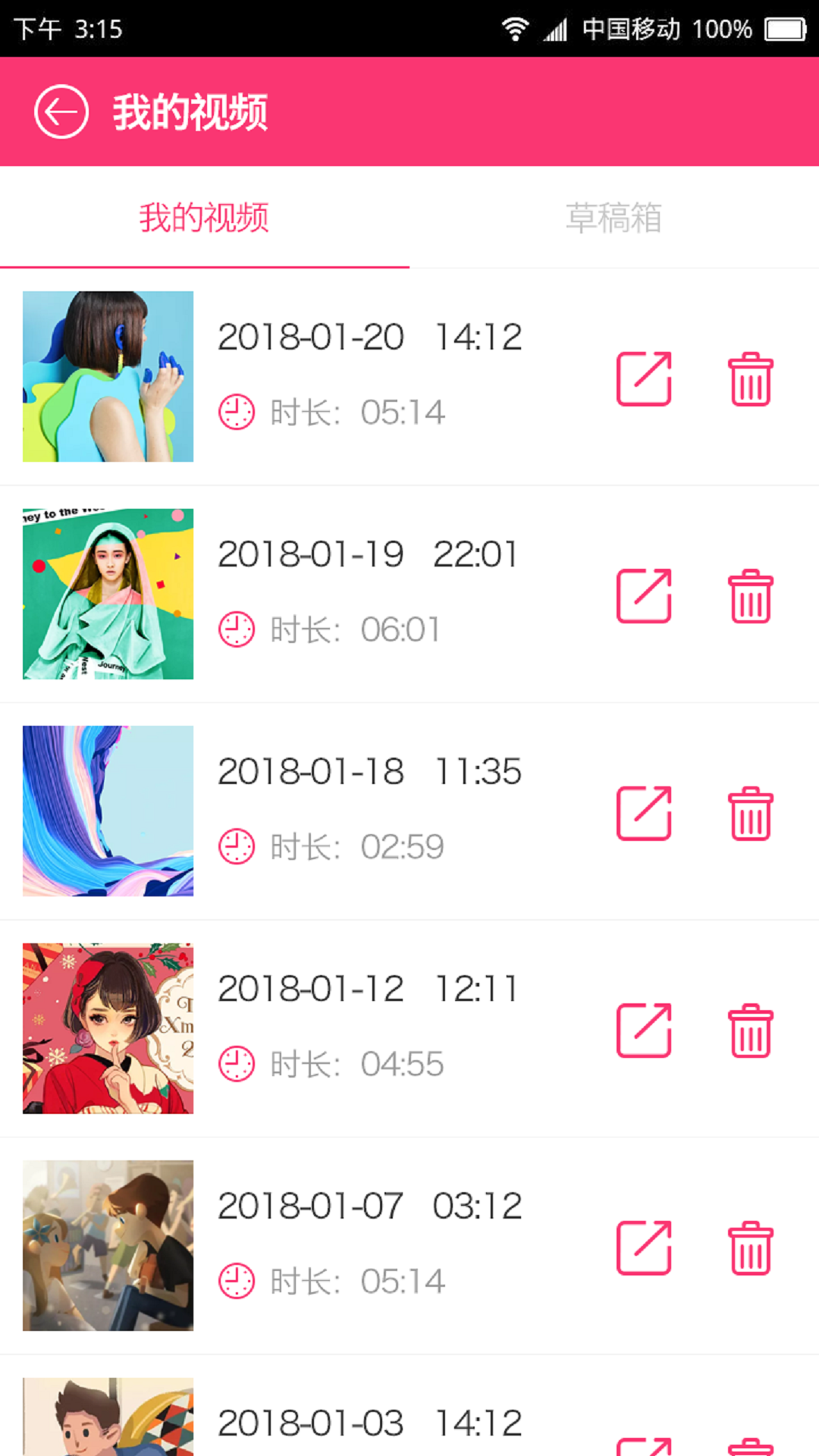819x1456 pixels.
Task: Go back using the header arrow
Action: [x=61, y=112]
